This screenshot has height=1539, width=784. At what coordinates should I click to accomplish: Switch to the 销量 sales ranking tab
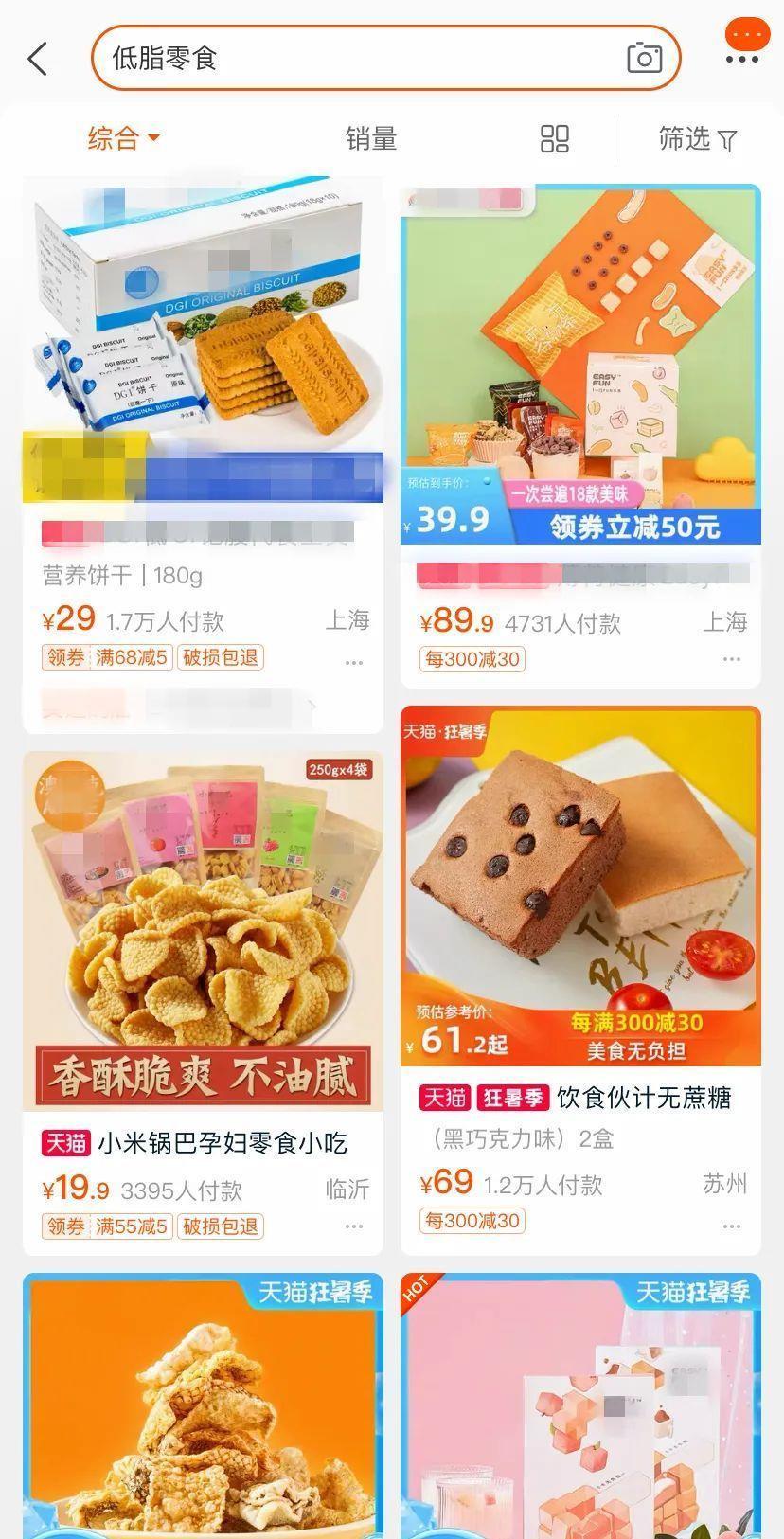[370, 139]
